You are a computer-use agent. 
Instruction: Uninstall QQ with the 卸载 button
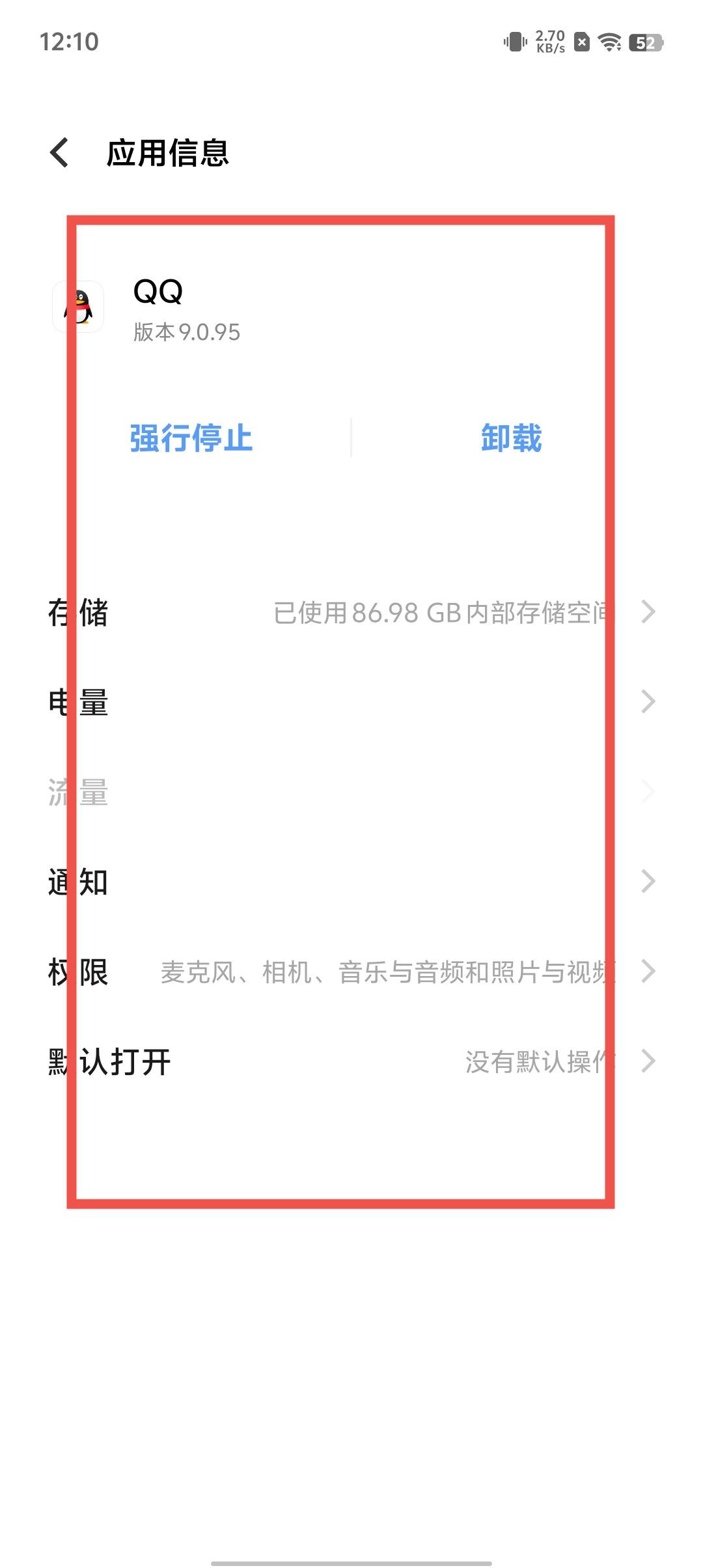pos(511,438)
